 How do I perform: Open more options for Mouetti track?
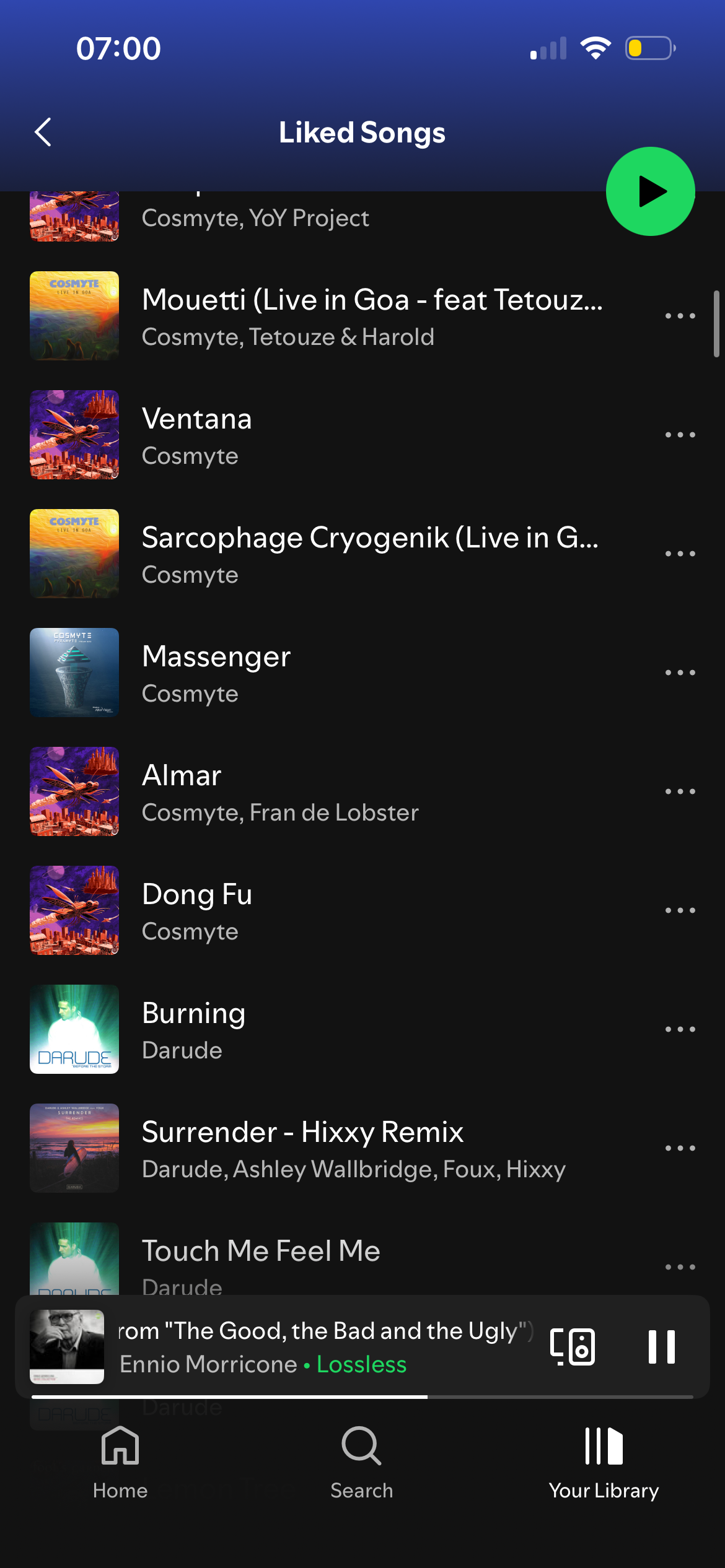[680, 316]
